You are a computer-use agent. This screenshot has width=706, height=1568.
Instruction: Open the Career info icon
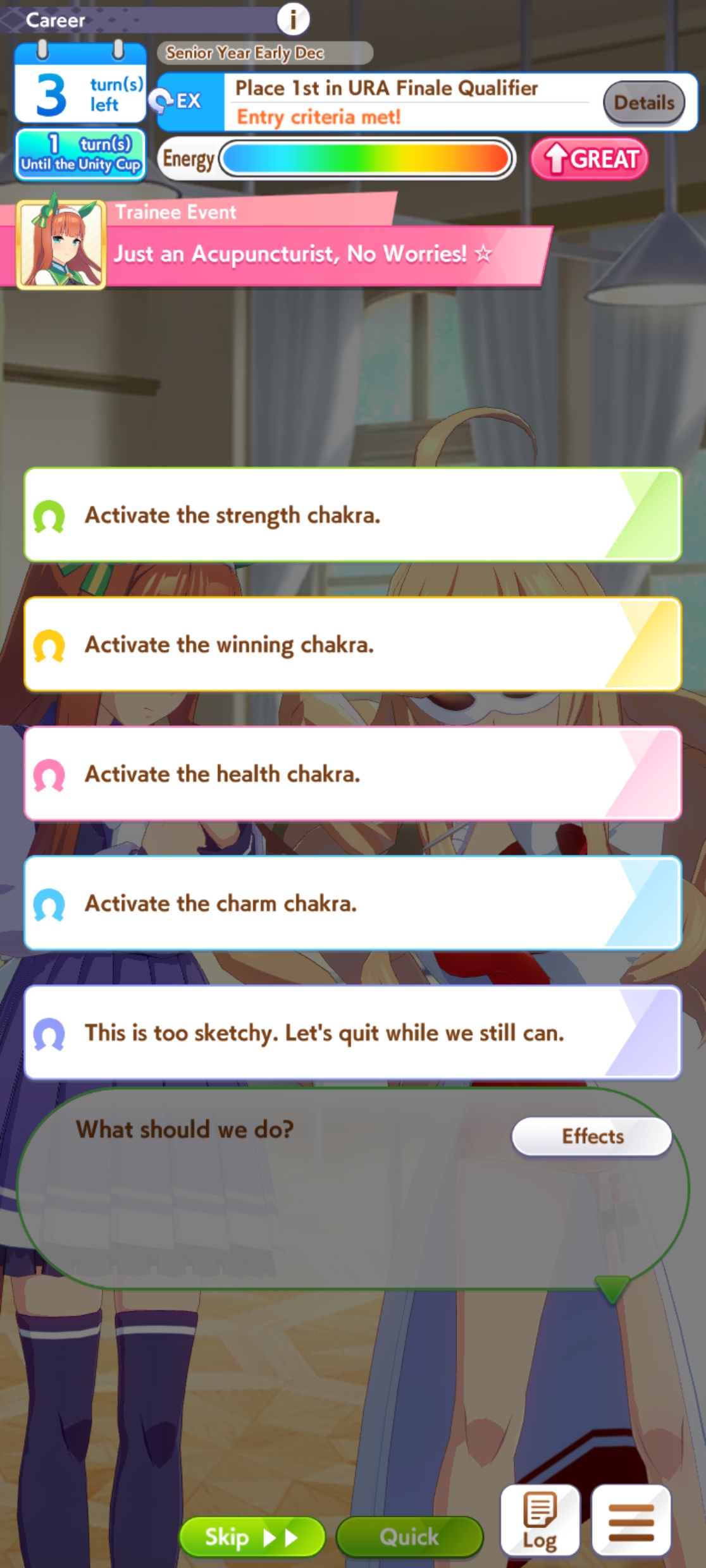point(293,19)
